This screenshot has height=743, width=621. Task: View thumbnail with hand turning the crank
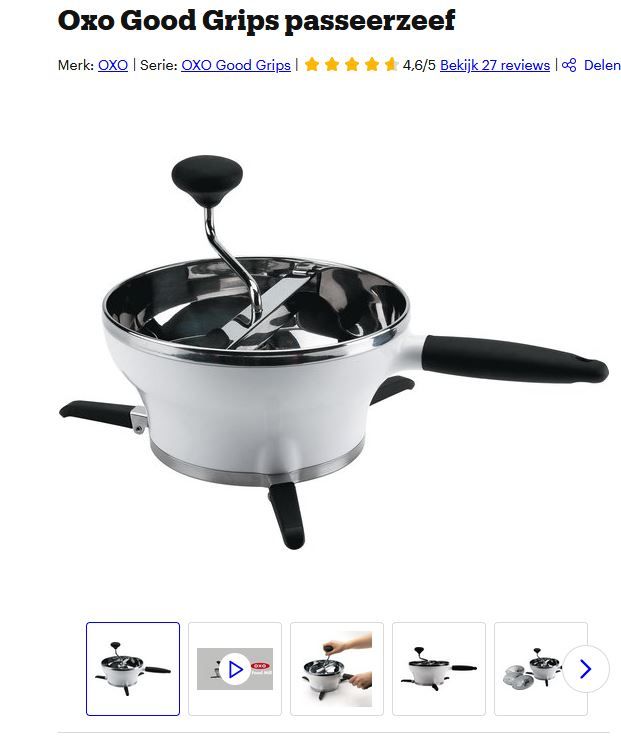coord(337,669)
